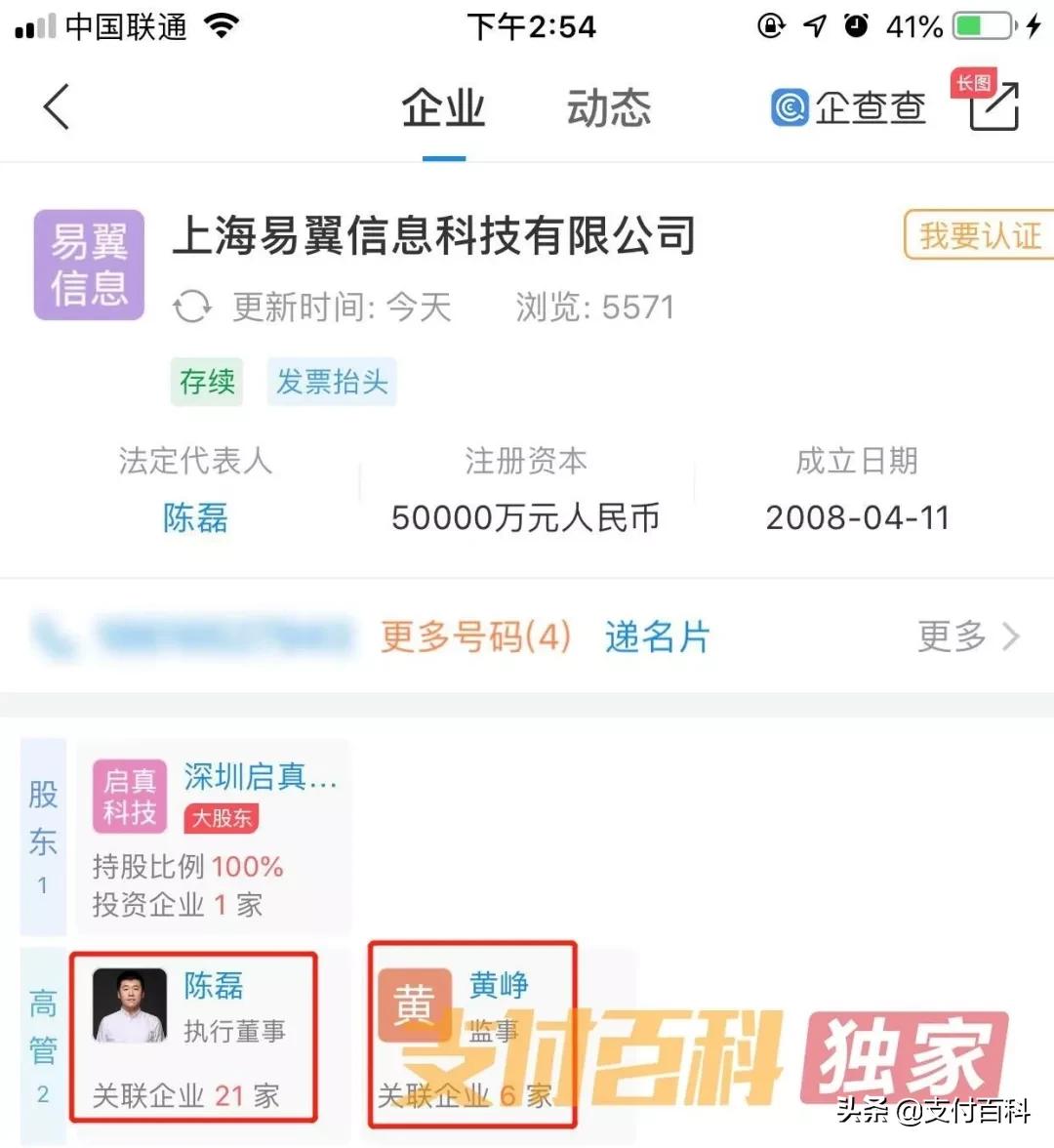Open the 启真科技 shareholder logo icon
The height and width of the screenshot is (1148, 1054).
(x=128, y=796)
